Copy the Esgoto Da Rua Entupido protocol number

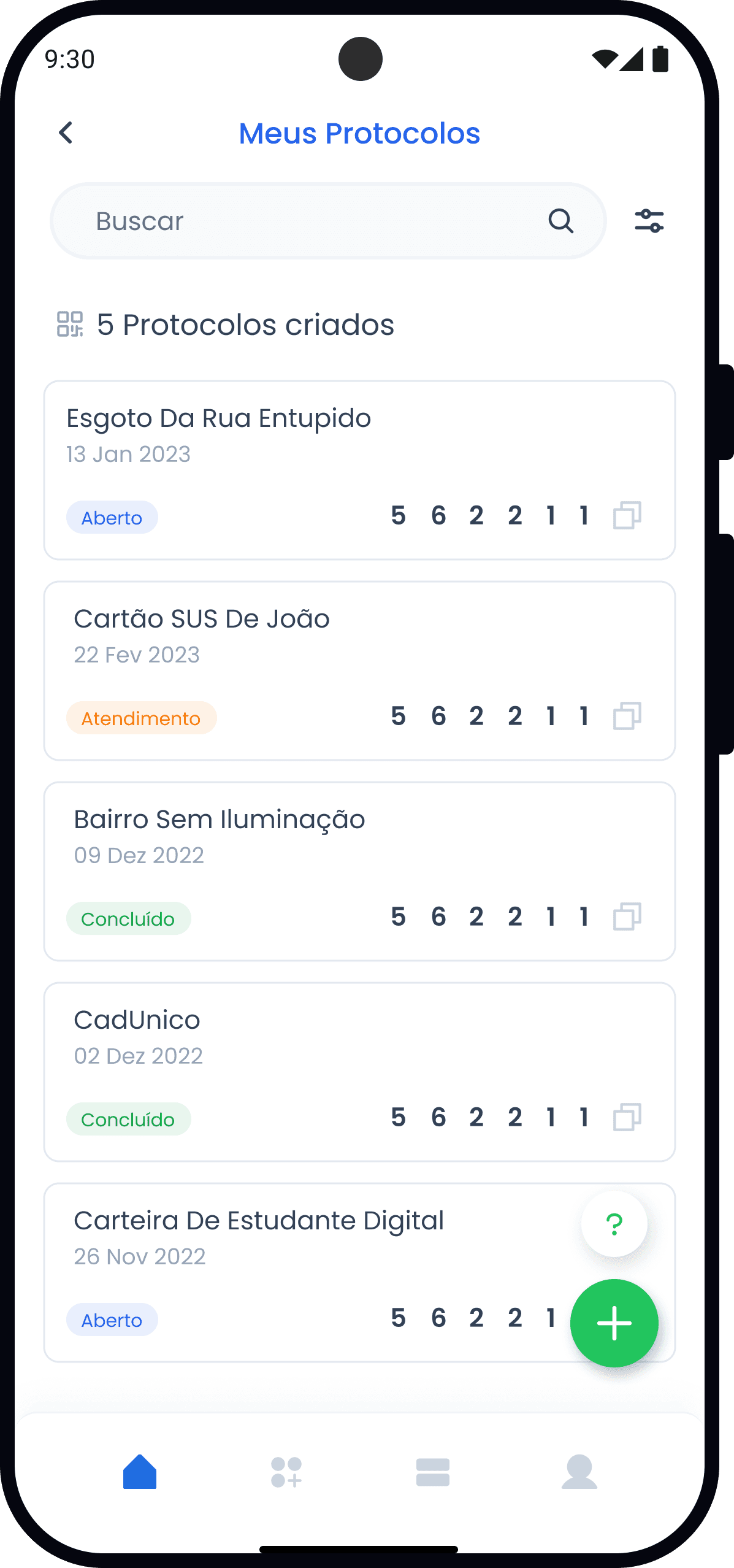(627, 515)
